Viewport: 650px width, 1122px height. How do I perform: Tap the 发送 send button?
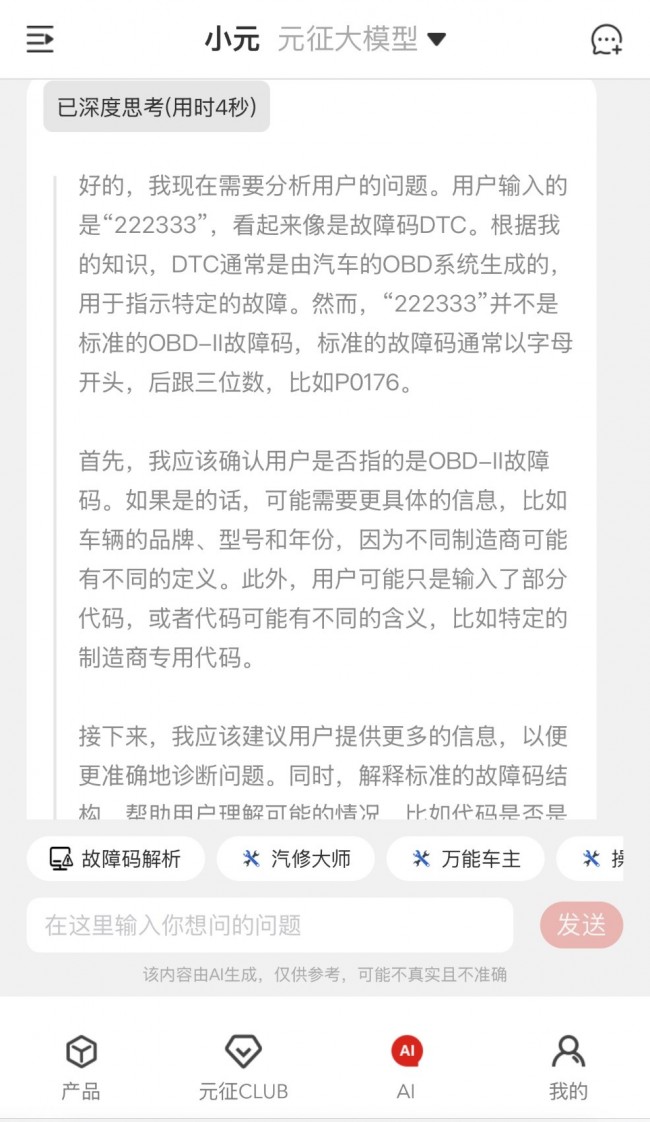(x=581, y=925)
